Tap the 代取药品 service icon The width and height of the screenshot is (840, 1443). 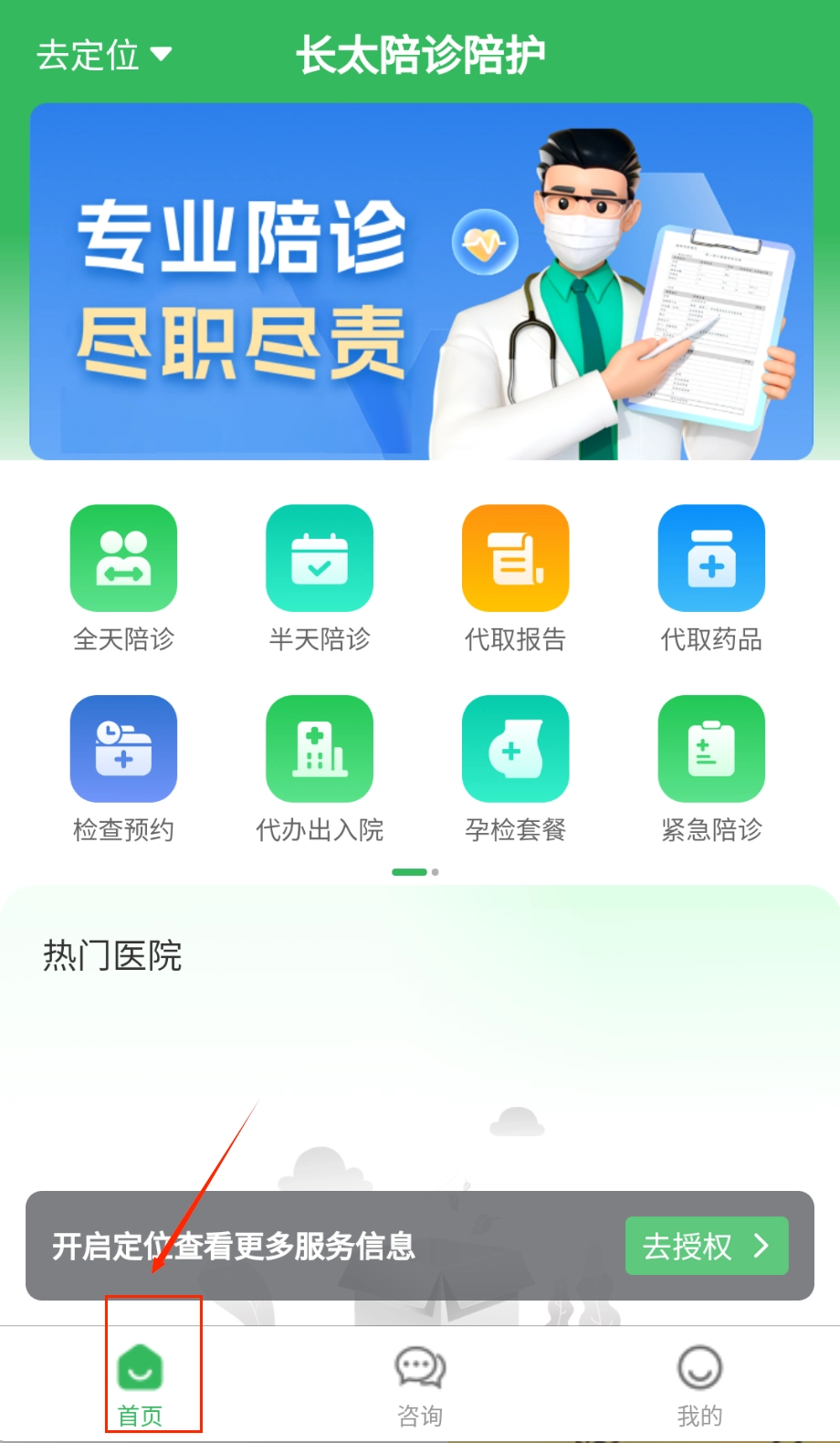(711, 558)
